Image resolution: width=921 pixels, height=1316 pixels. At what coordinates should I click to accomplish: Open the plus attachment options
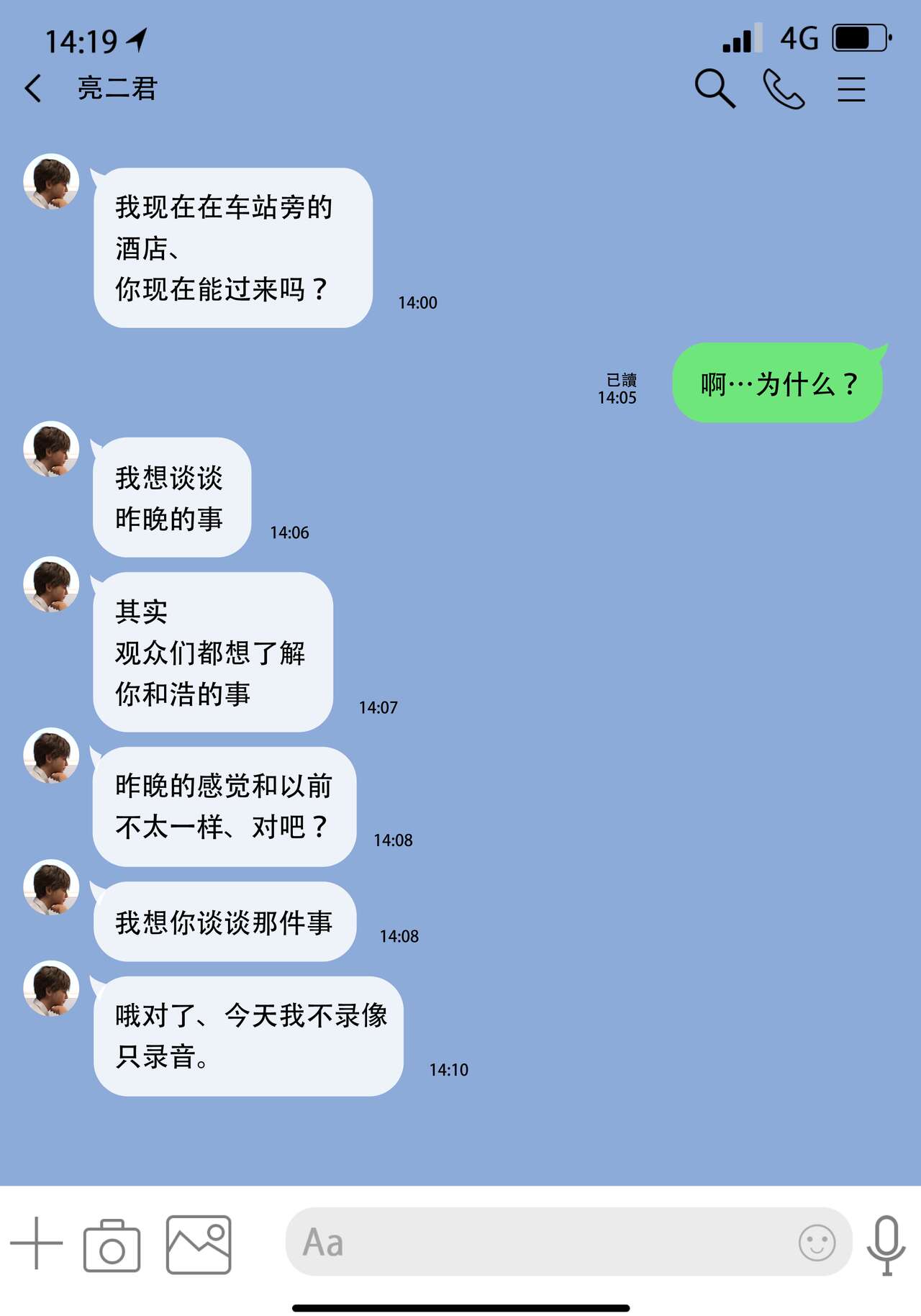36,1243
